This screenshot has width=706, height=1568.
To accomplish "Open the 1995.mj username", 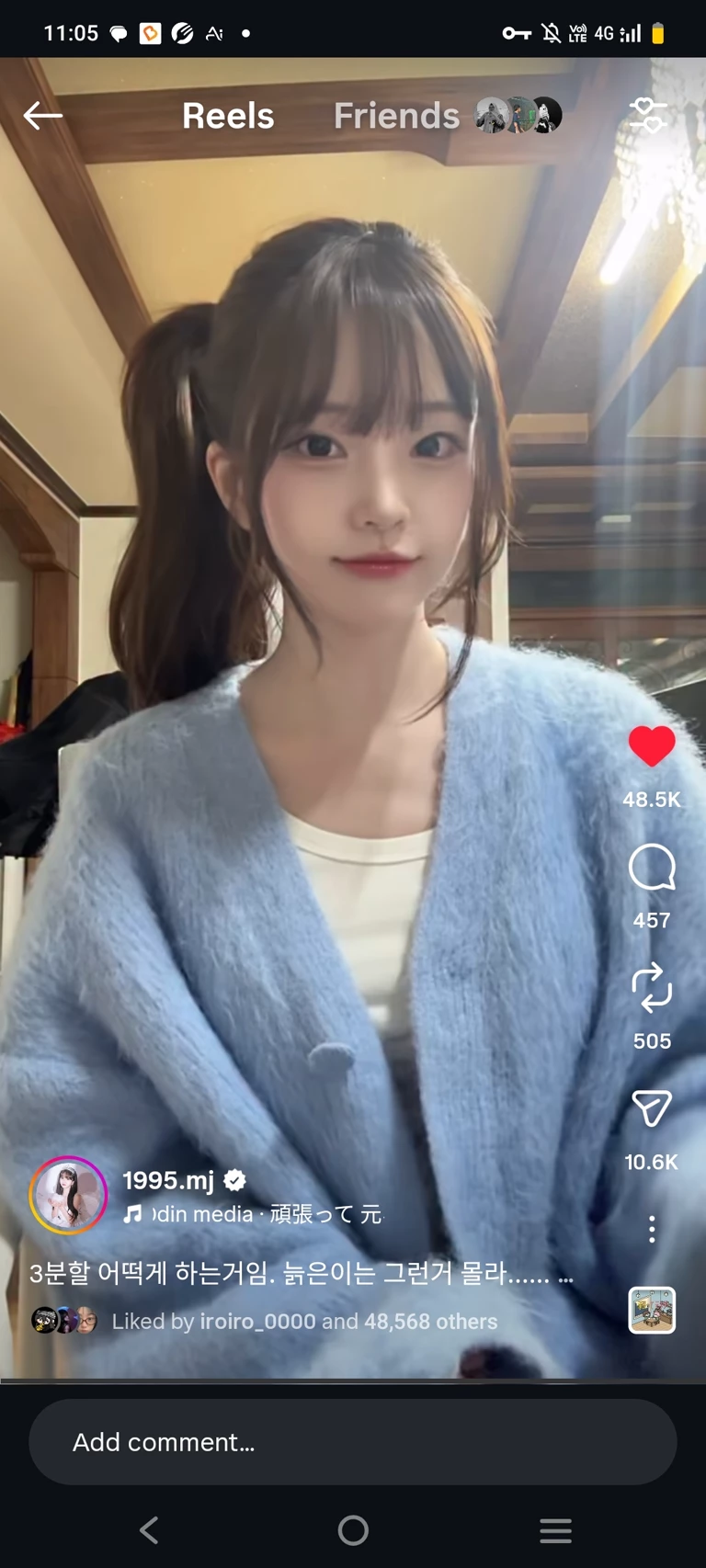I will pyautogui.click(x=169, y=1180).
